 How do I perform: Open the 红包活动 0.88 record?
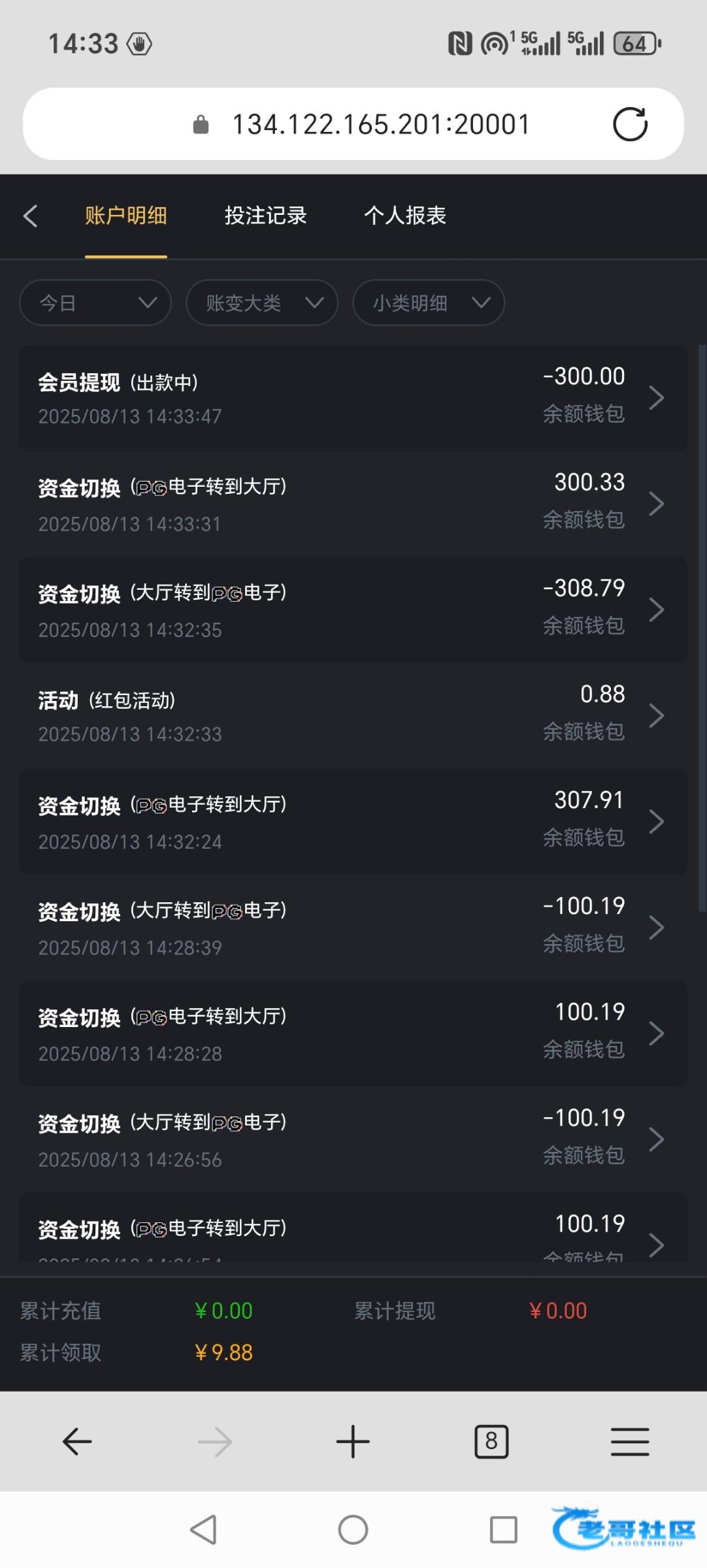353,715
